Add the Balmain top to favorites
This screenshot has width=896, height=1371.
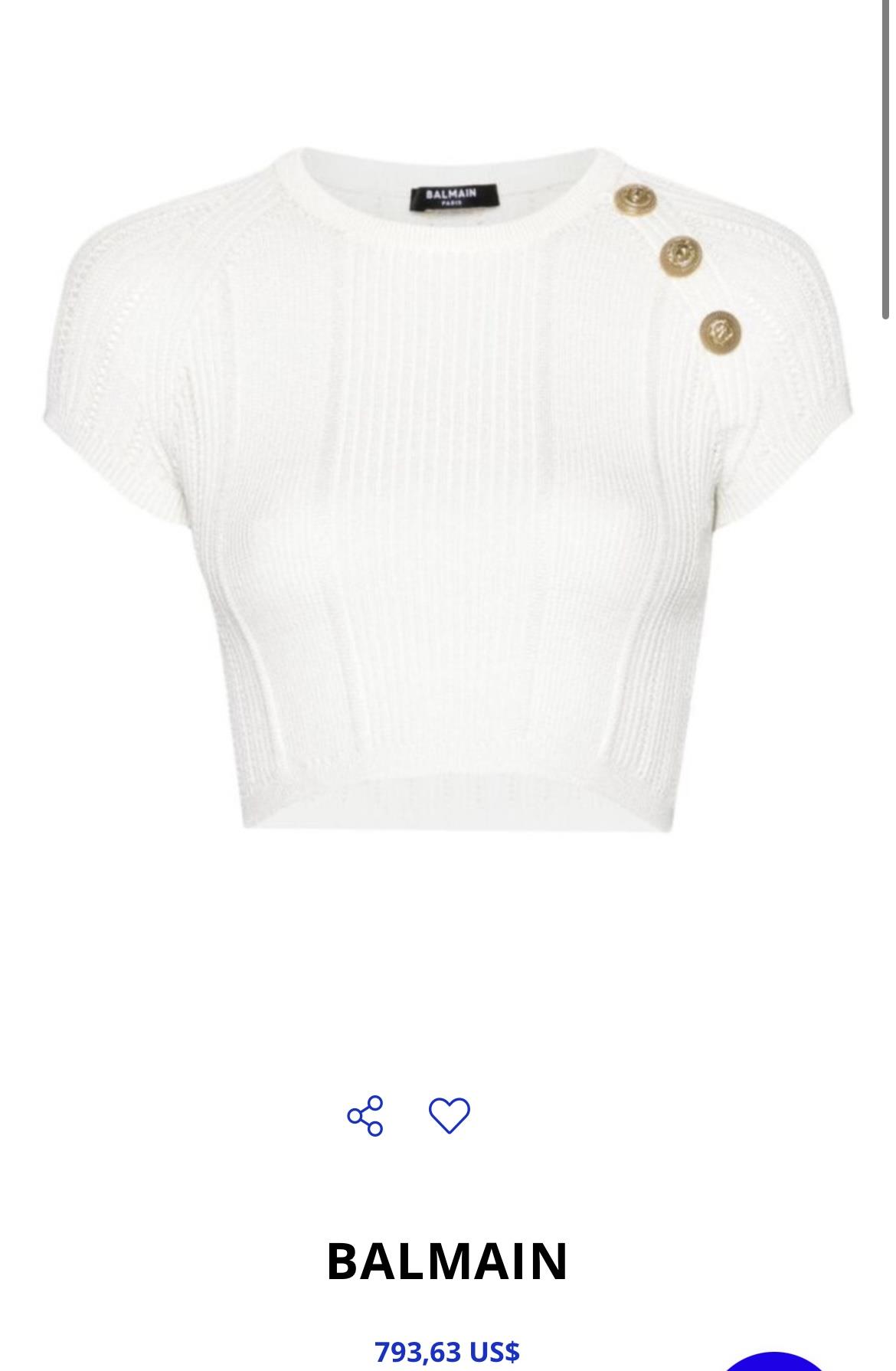pos(449,1115)
